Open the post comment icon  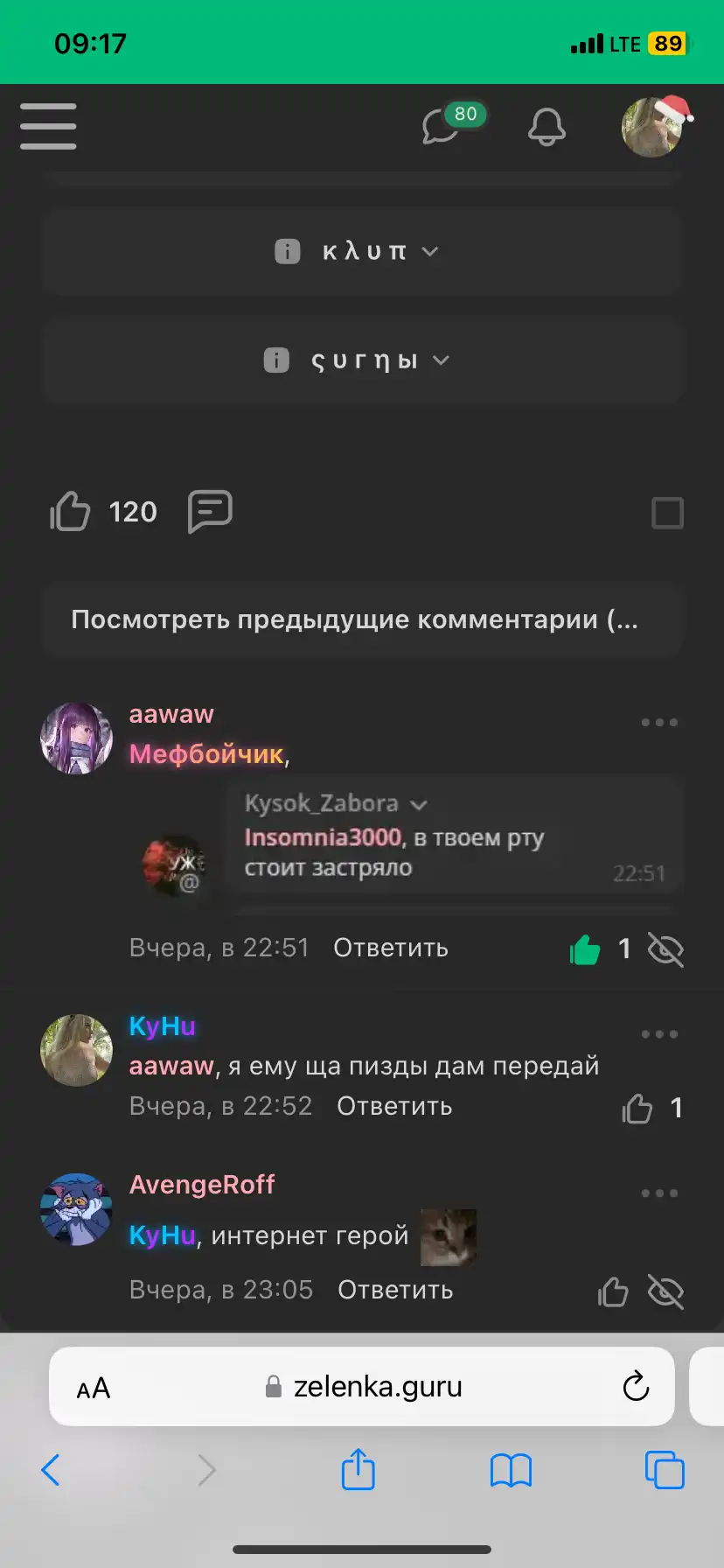210,511
